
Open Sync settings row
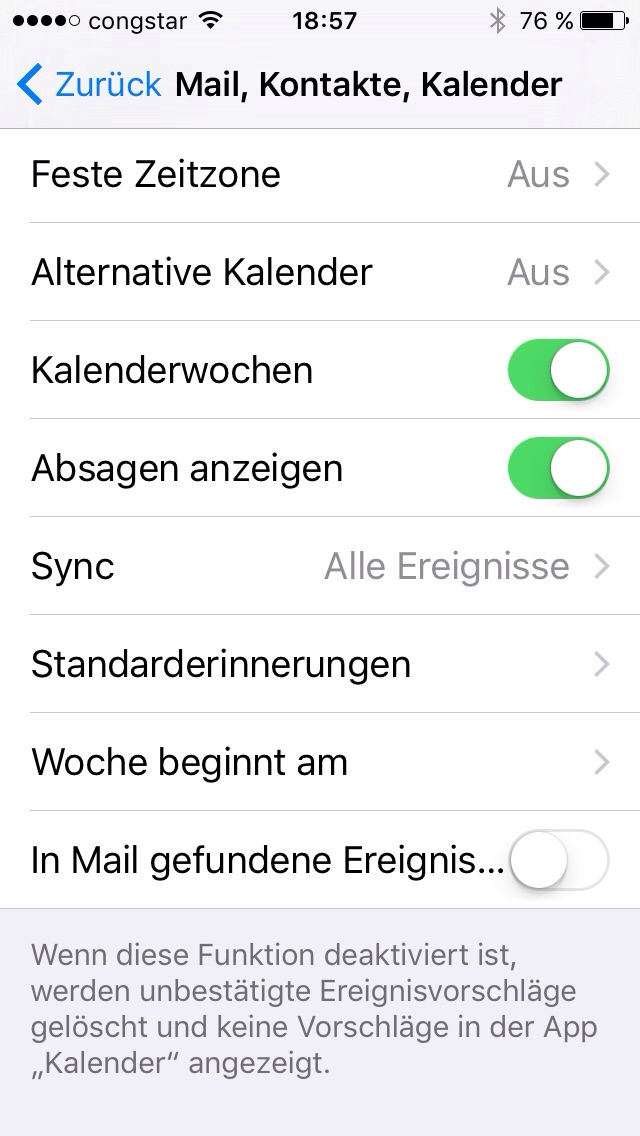point(320,567)
